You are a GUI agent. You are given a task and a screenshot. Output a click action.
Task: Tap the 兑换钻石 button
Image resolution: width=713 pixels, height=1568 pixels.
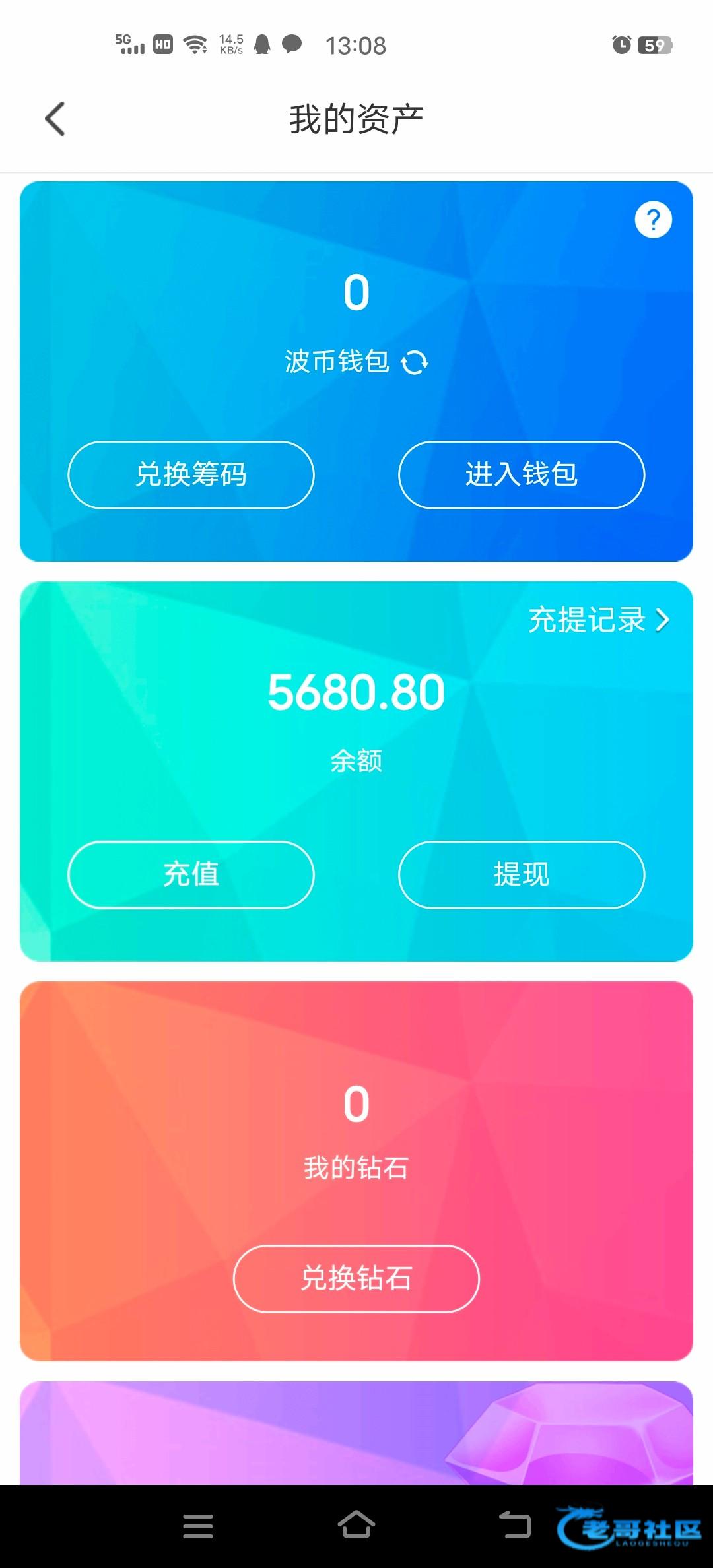pyautogui.click(x=356, y=1278)
